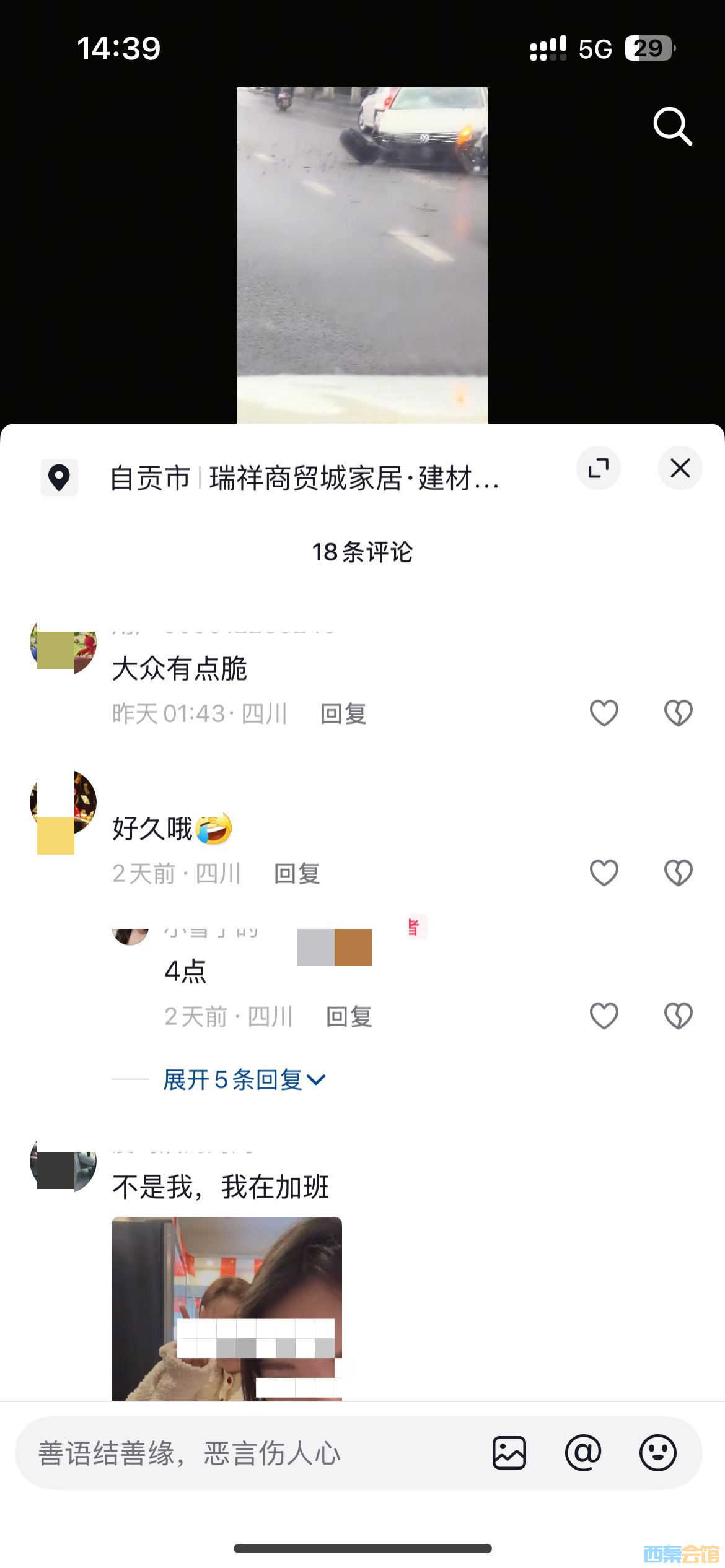Expand 展开5条回复

click(244, 1080)
